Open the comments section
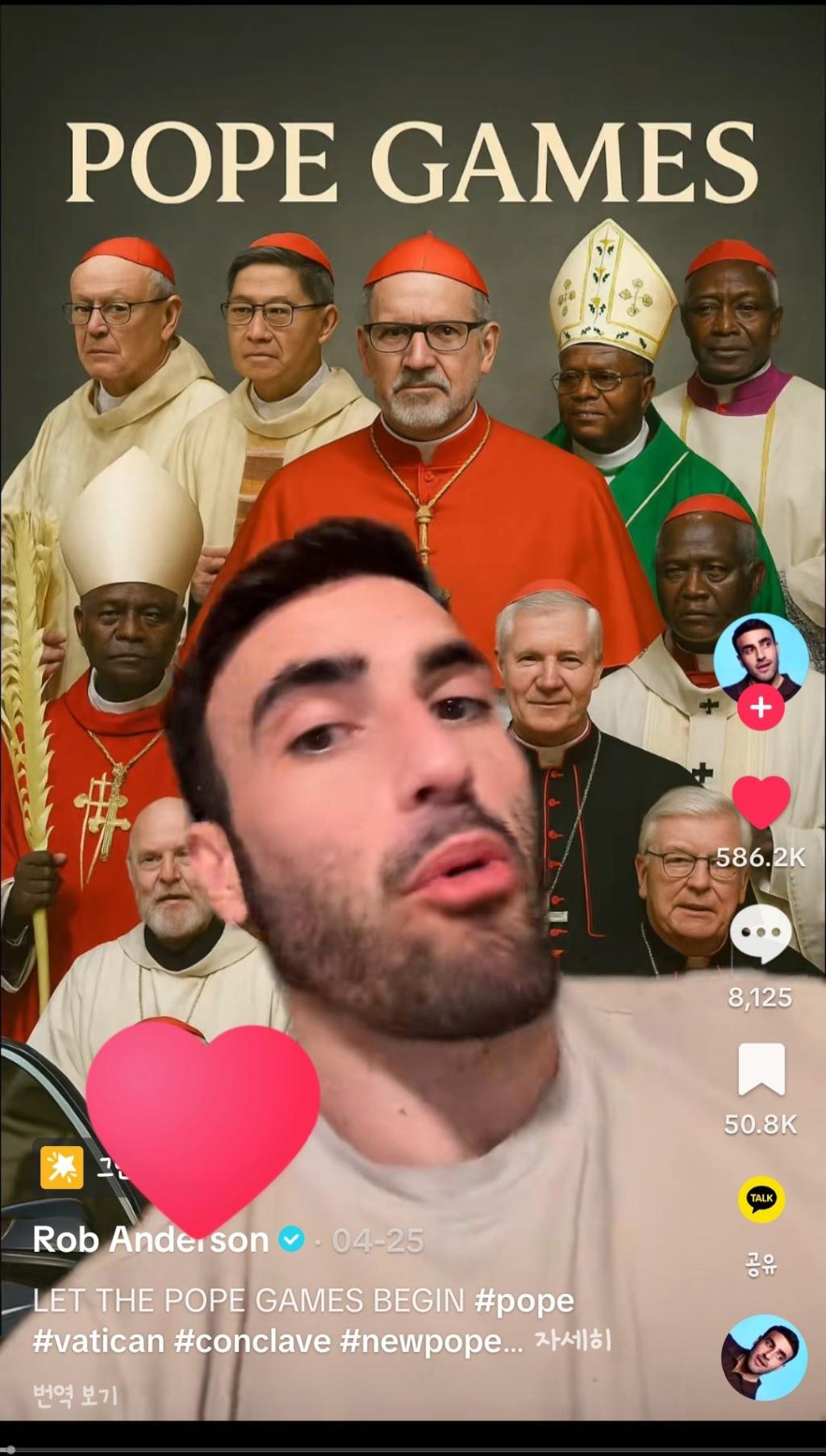 click(x=760, y=934)
